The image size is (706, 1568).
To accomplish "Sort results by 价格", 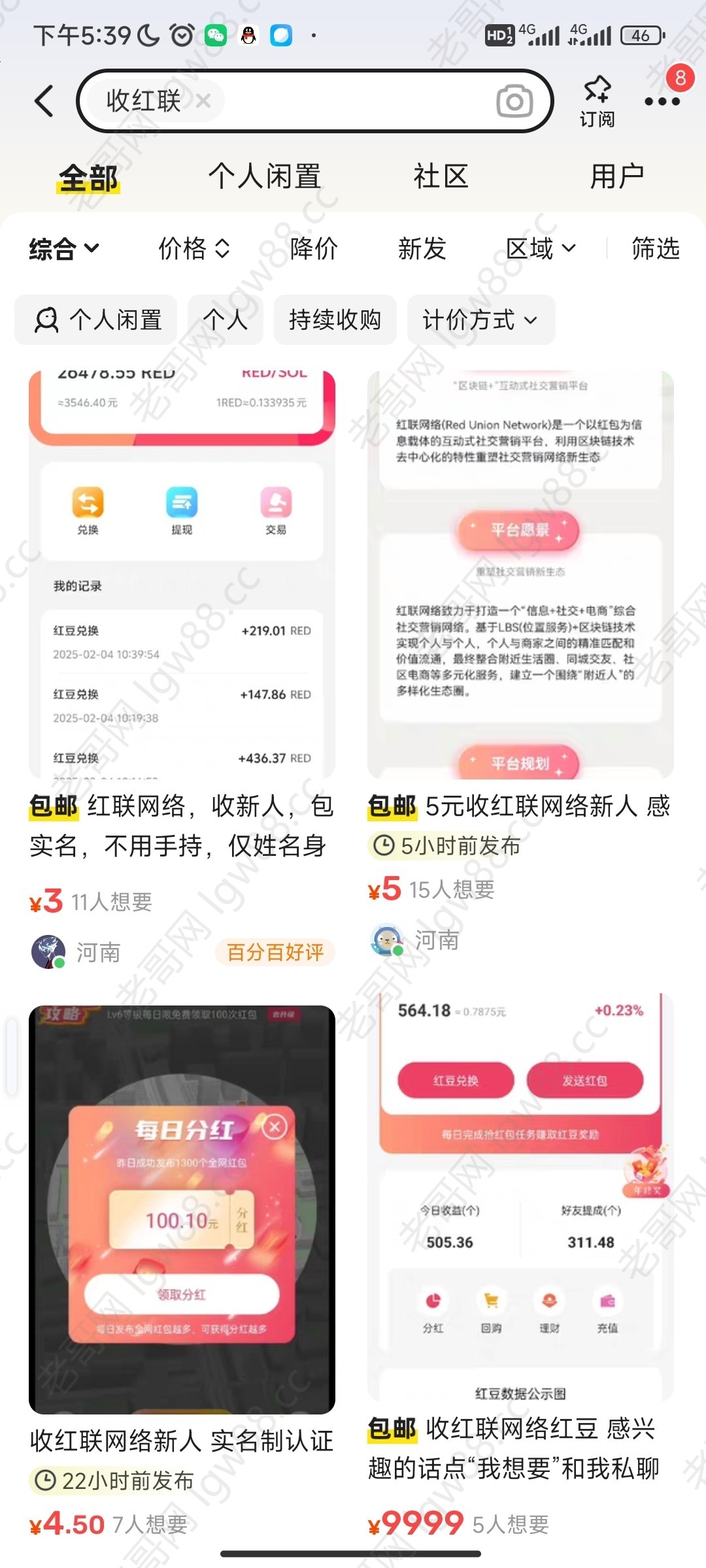I will (x=193, y=248).
